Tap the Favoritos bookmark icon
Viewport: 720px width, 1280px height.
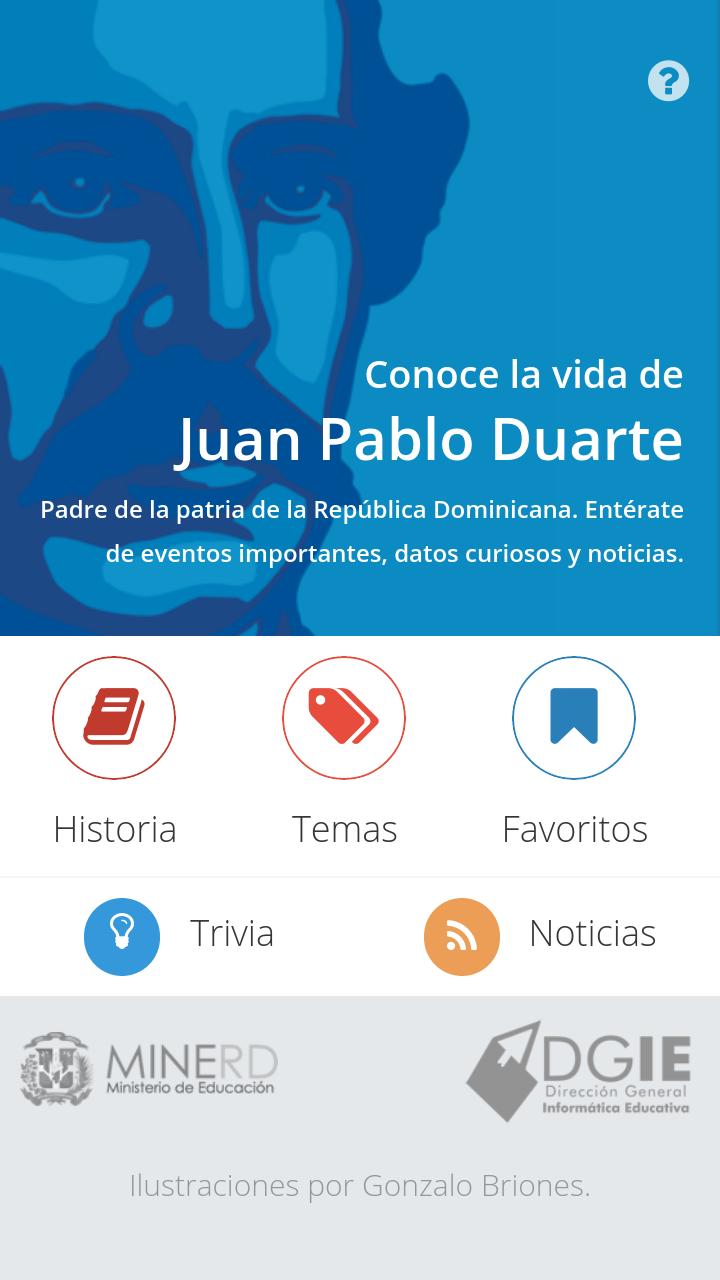[573, 718]
